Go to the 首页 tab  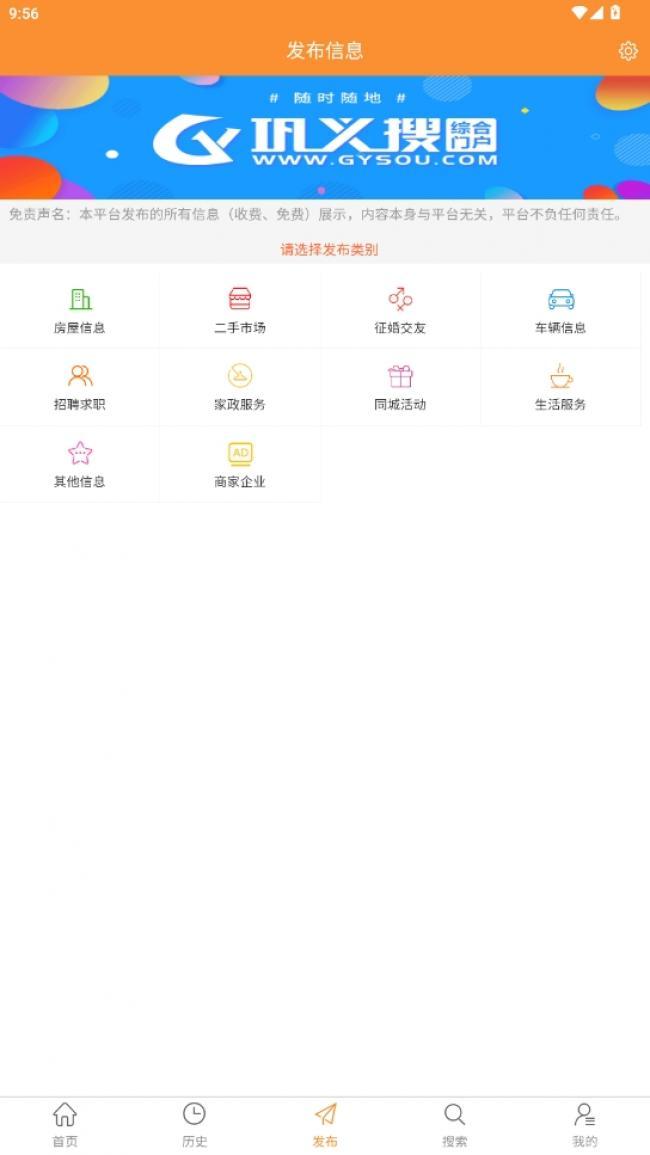65,1125
